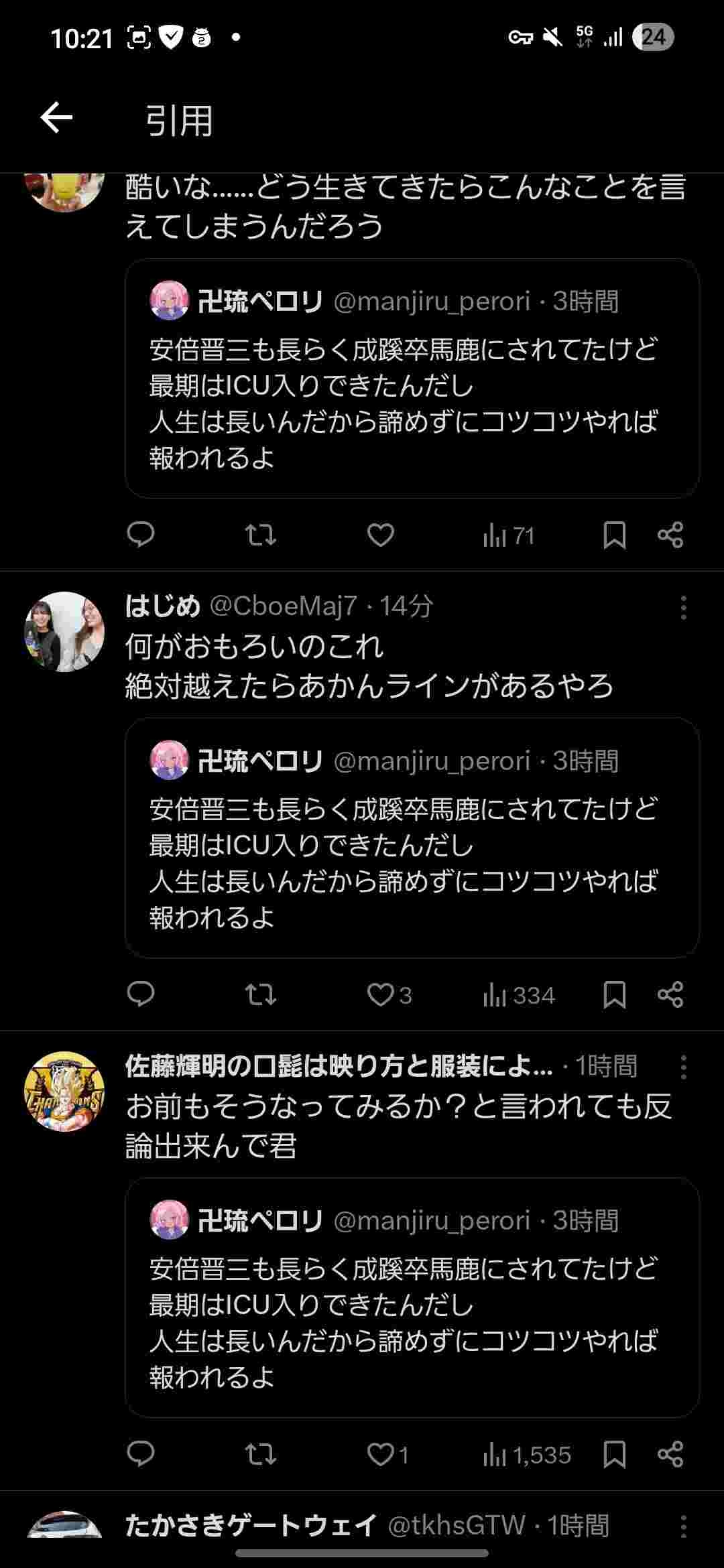View analytics of the post with 1,535 views

point(527,1455)
